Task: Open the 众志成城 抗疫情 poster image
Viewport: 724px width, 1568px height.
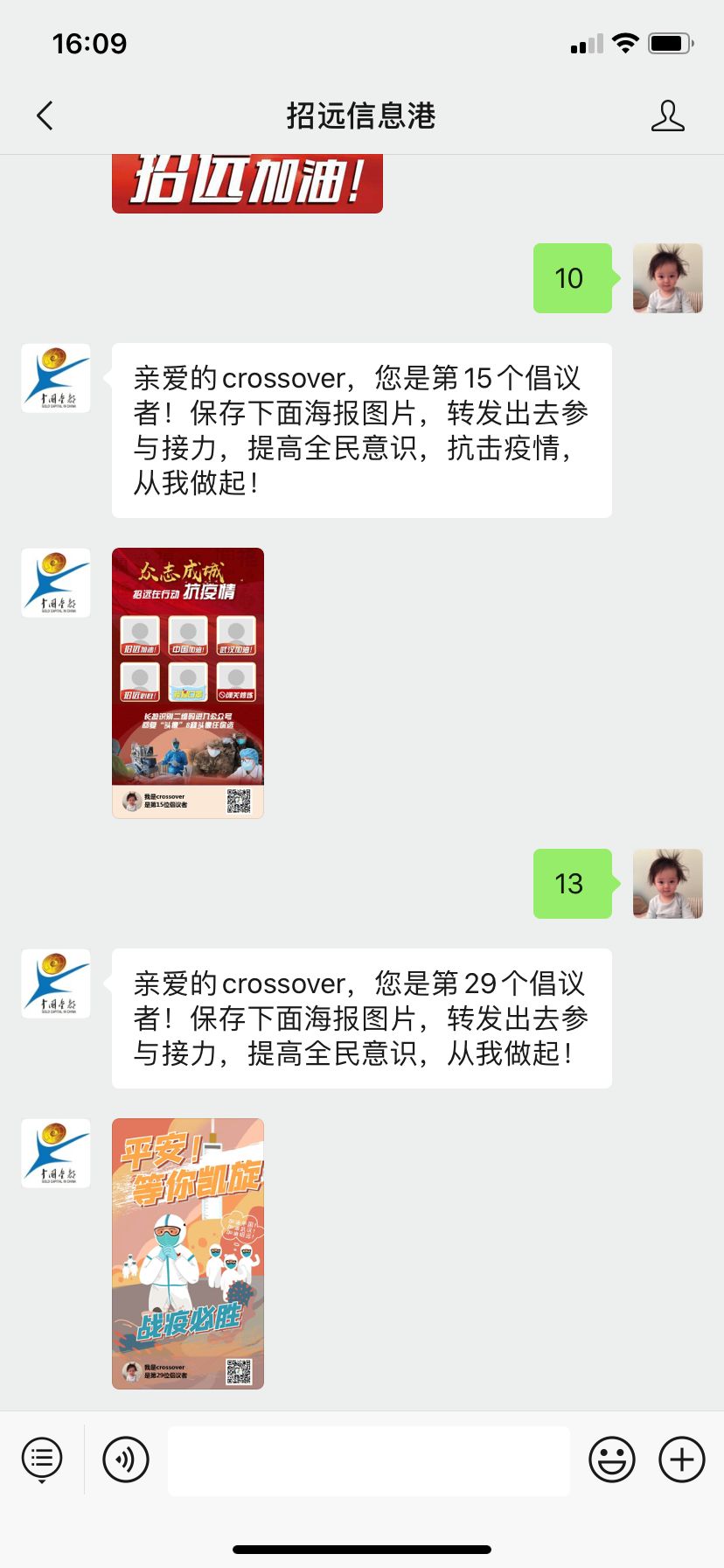Action: click(188, 682)
